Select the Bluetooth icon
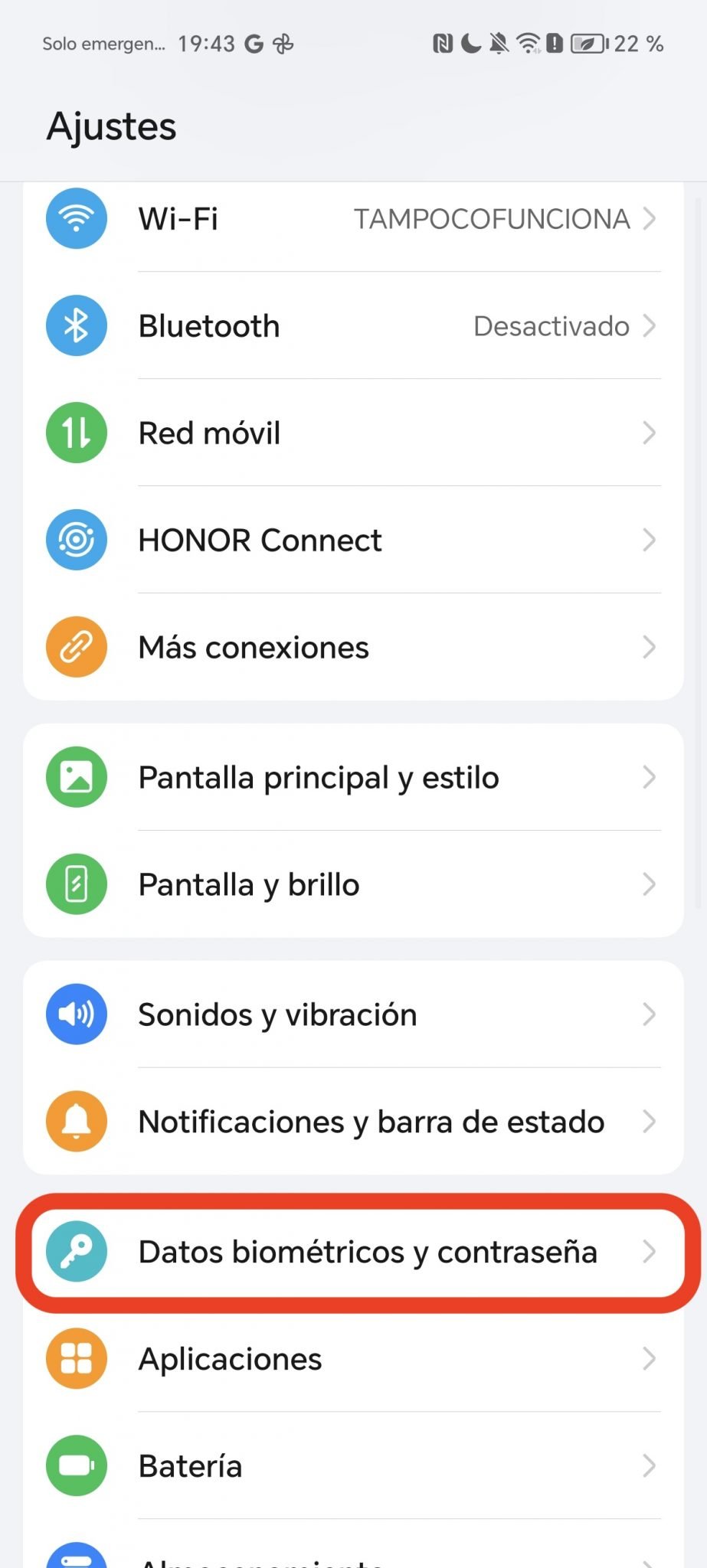Viewport: 707px width, 1568px height. [75, 325]
